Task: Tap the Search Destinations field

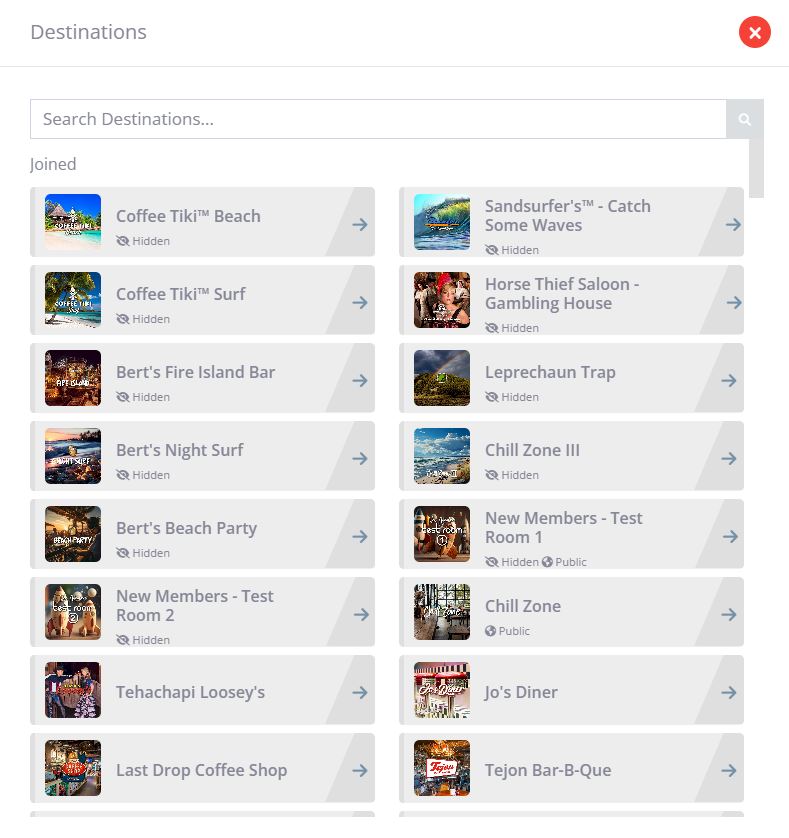Action: click(378, 119)
